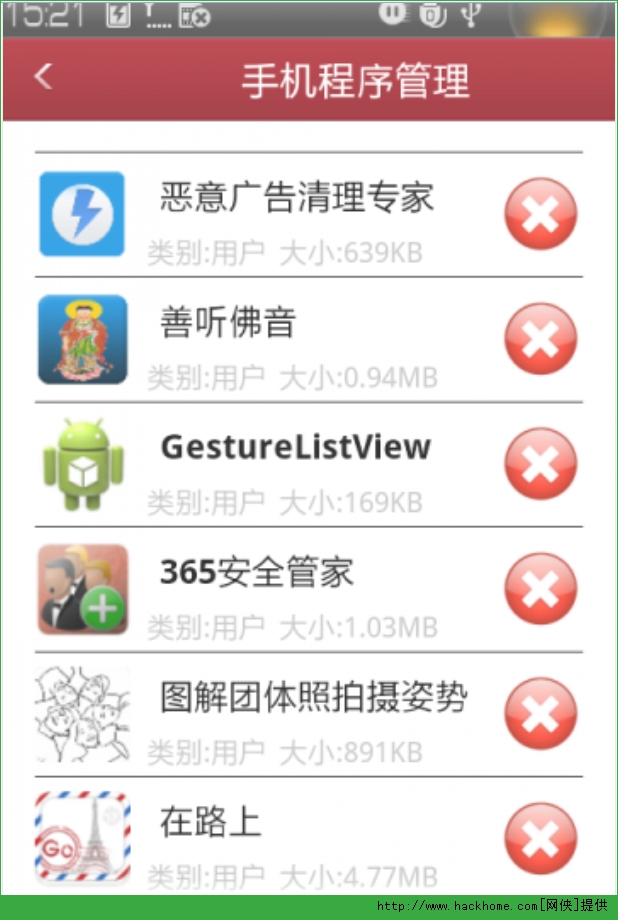The width and height of the screenshot is (618, 920).
Task: Remove 图解团体照拍摄姿势 via red X
Action: [540, 713]
